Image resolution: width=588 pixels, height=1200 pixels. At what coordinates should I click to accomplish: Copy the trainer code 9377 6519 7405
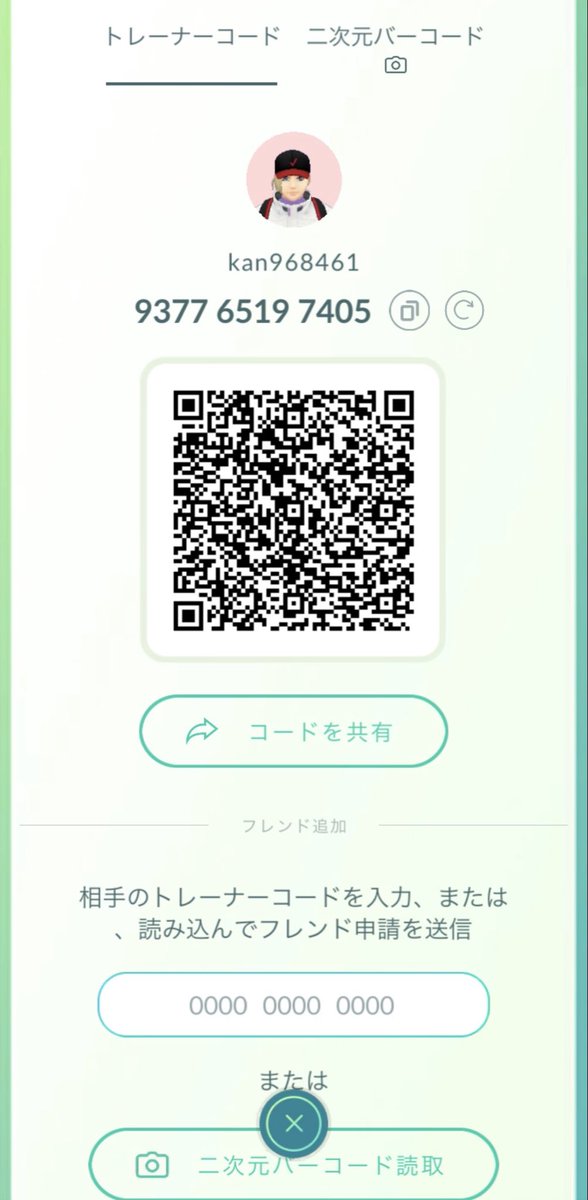coord(409,312)
